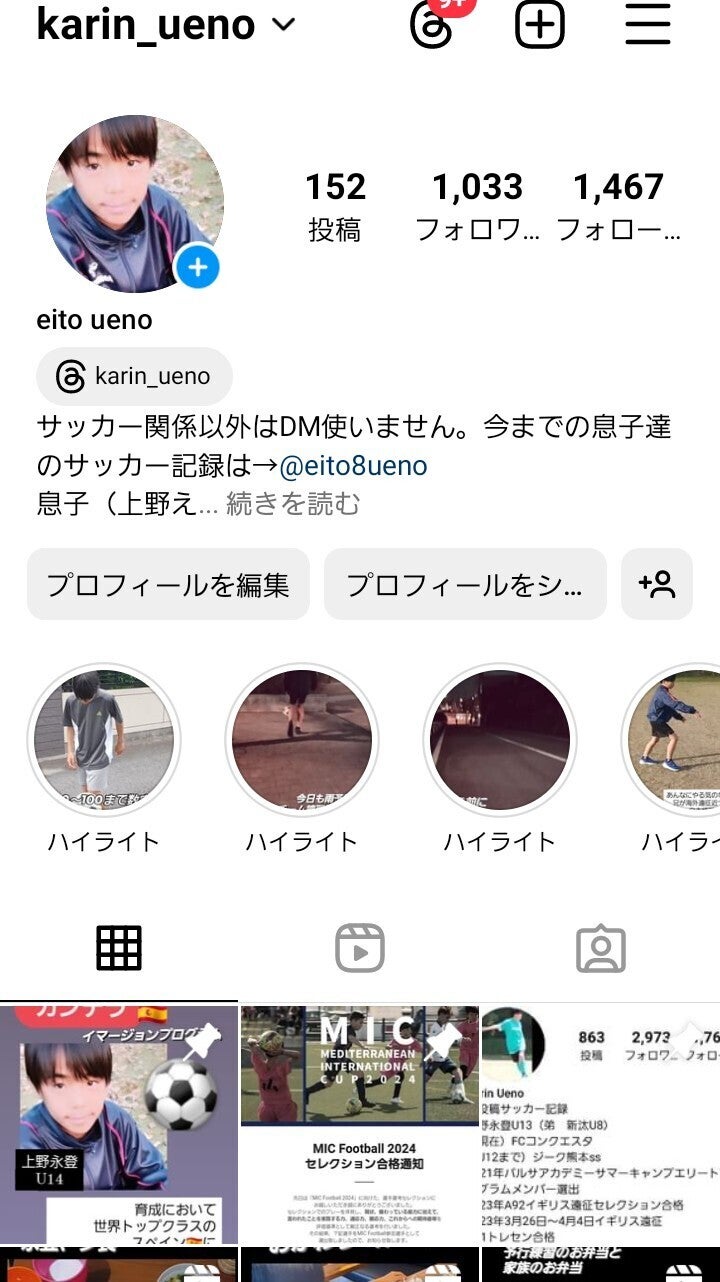Screen dimensions: 720x1282
Task: Expand bio with 続きを読む
Action: tap(293, 504)
